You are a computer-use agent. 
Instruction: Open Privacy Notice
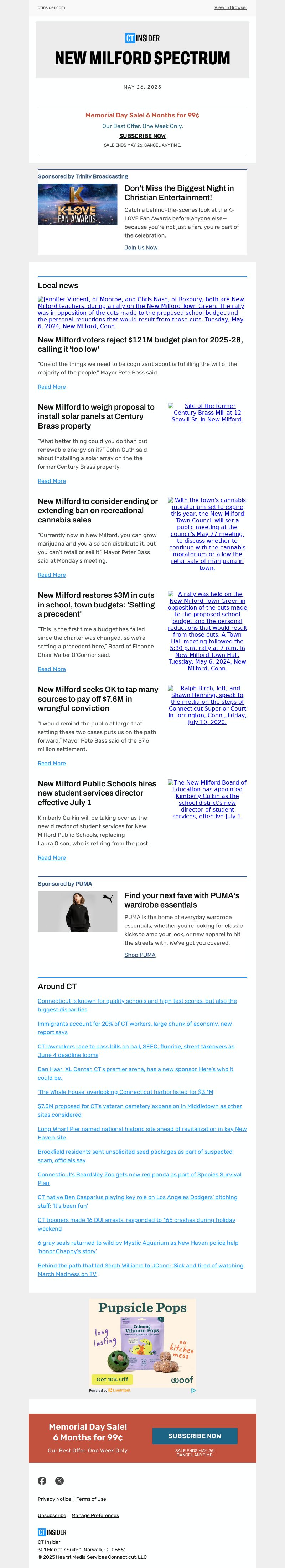coord(54,1499)
